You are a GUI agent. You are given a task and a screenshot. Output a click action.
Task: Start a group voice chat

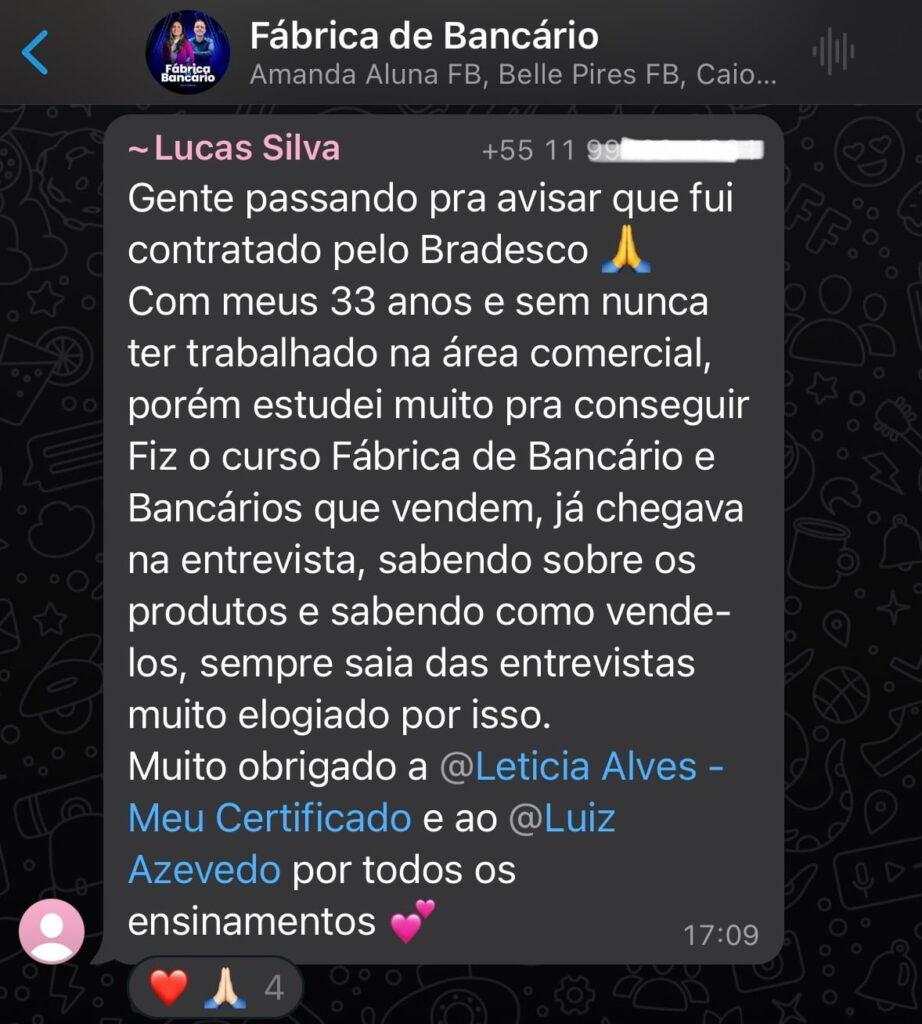coord(833,52)
